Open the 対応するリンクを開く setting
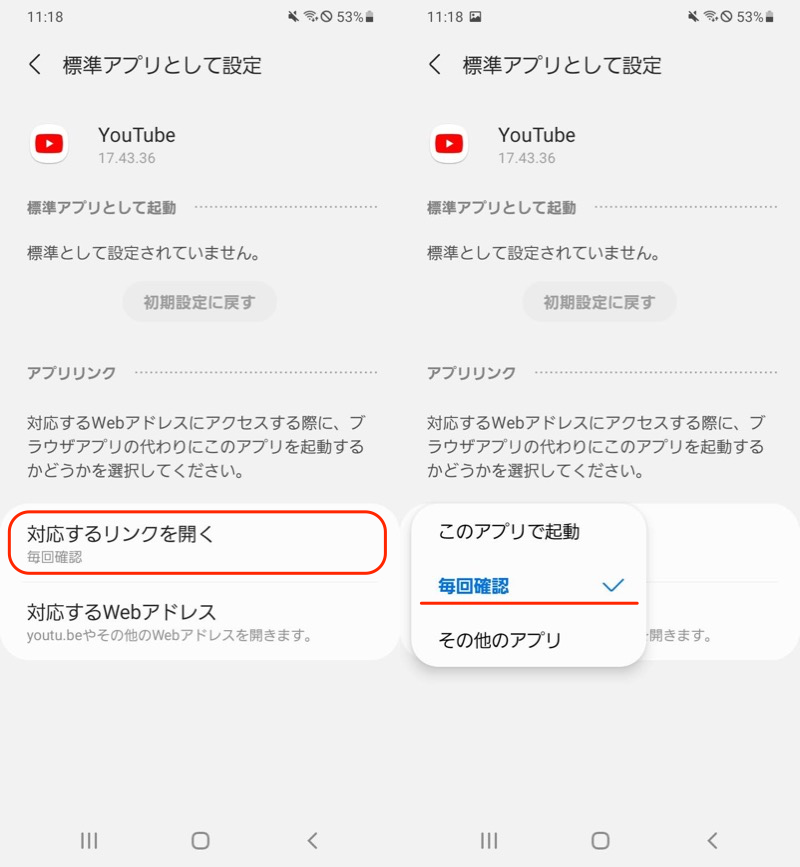The width and height of the screenshot is (800, 867). (197, 543)
